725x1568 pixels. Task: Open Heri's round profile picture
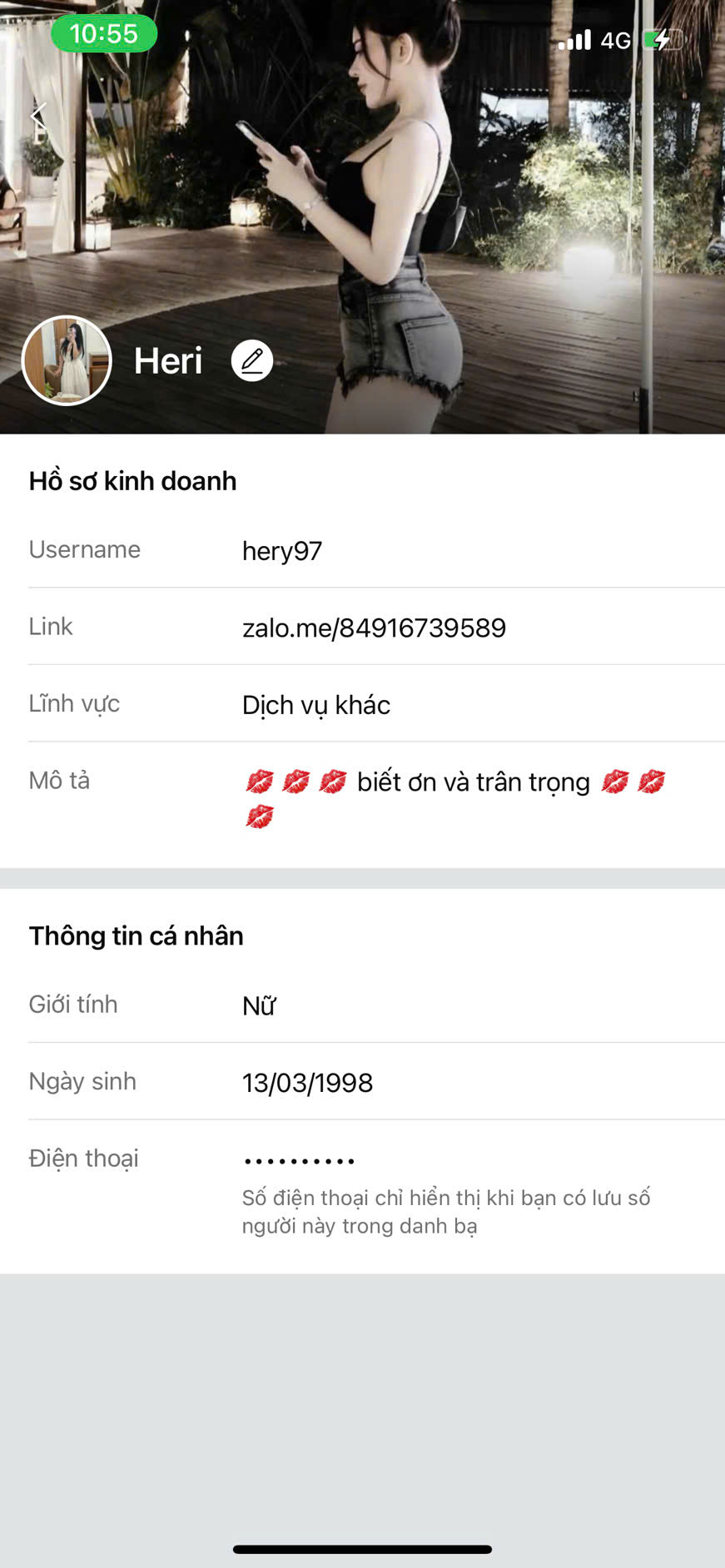(x=67, y=360)
